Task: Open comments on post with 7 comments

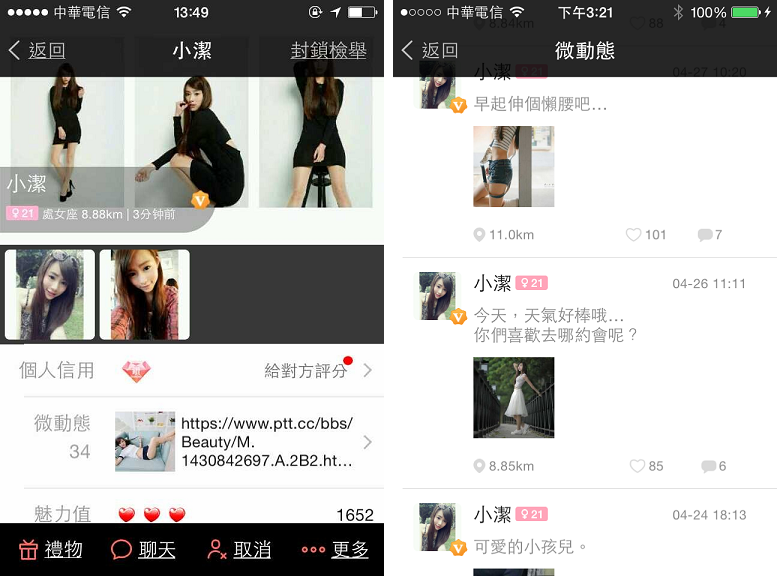Action: click(x=710, y=235)
